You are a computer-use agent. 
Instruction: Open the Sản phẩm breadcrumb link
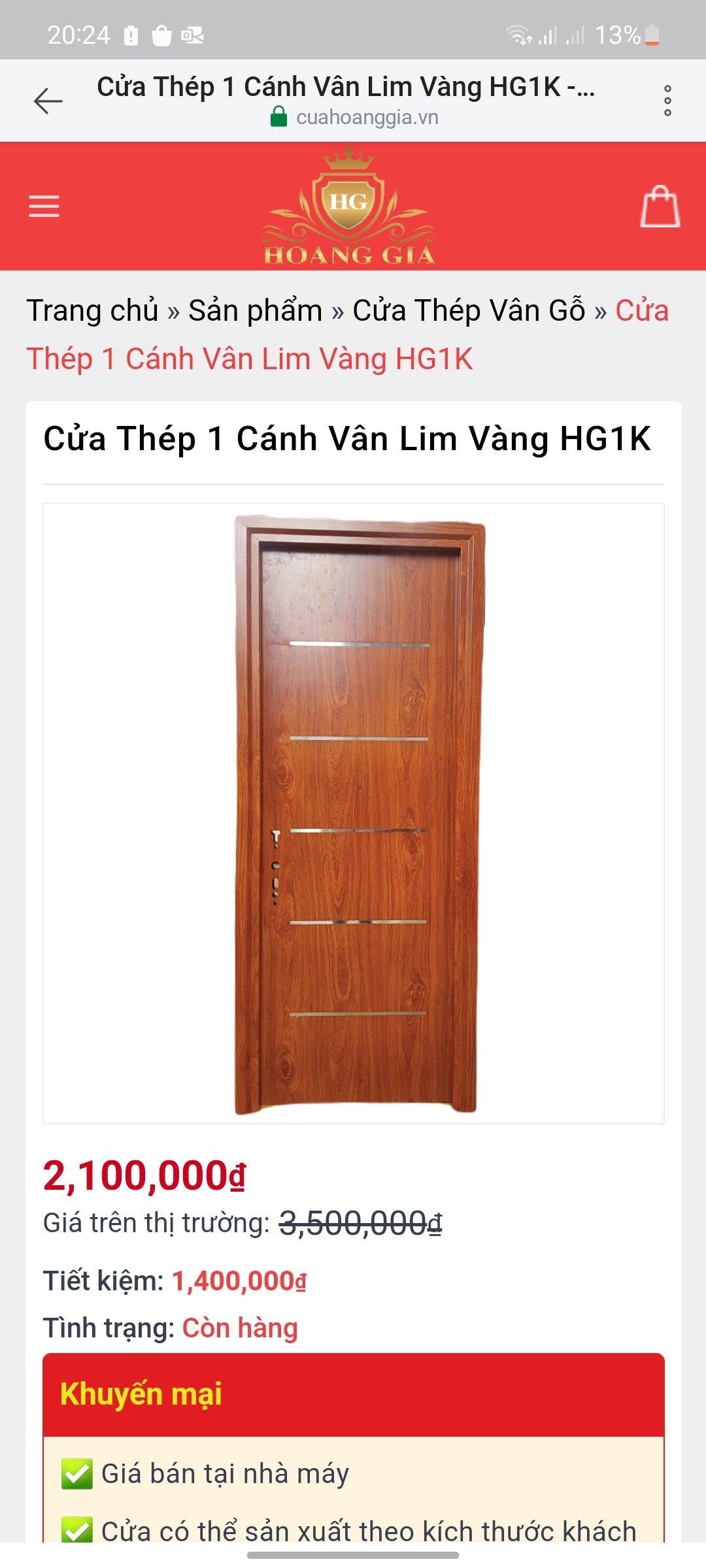[256, 310]
